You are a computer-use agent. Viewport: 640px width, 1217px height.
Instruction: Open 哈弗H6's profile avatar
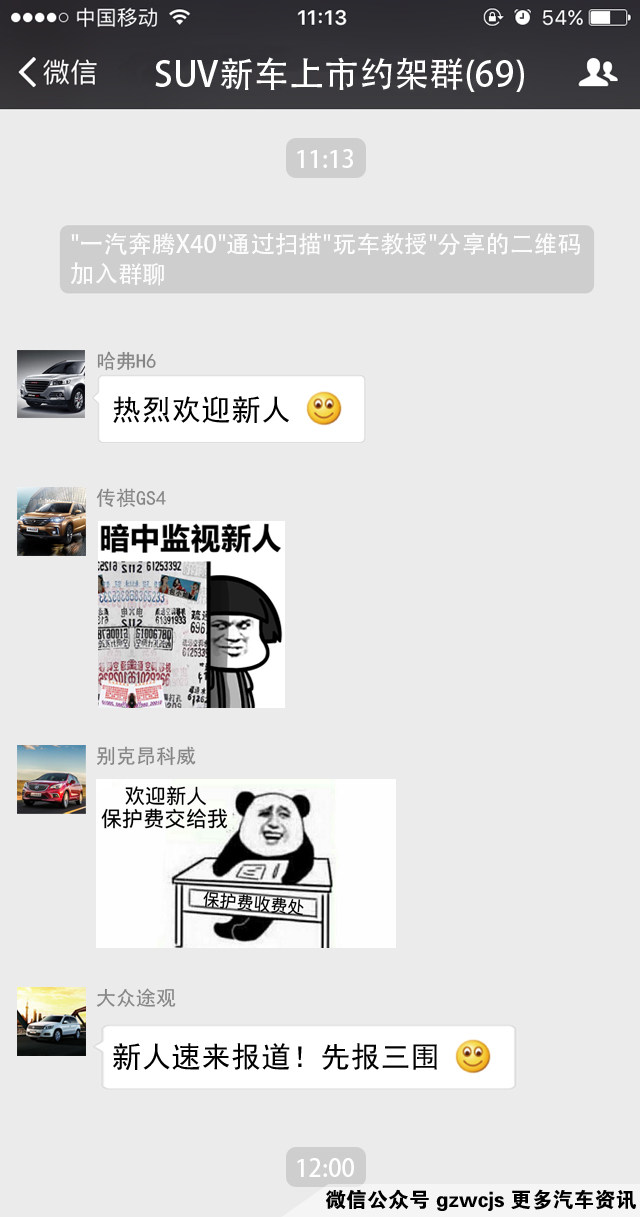pos(51,384)
